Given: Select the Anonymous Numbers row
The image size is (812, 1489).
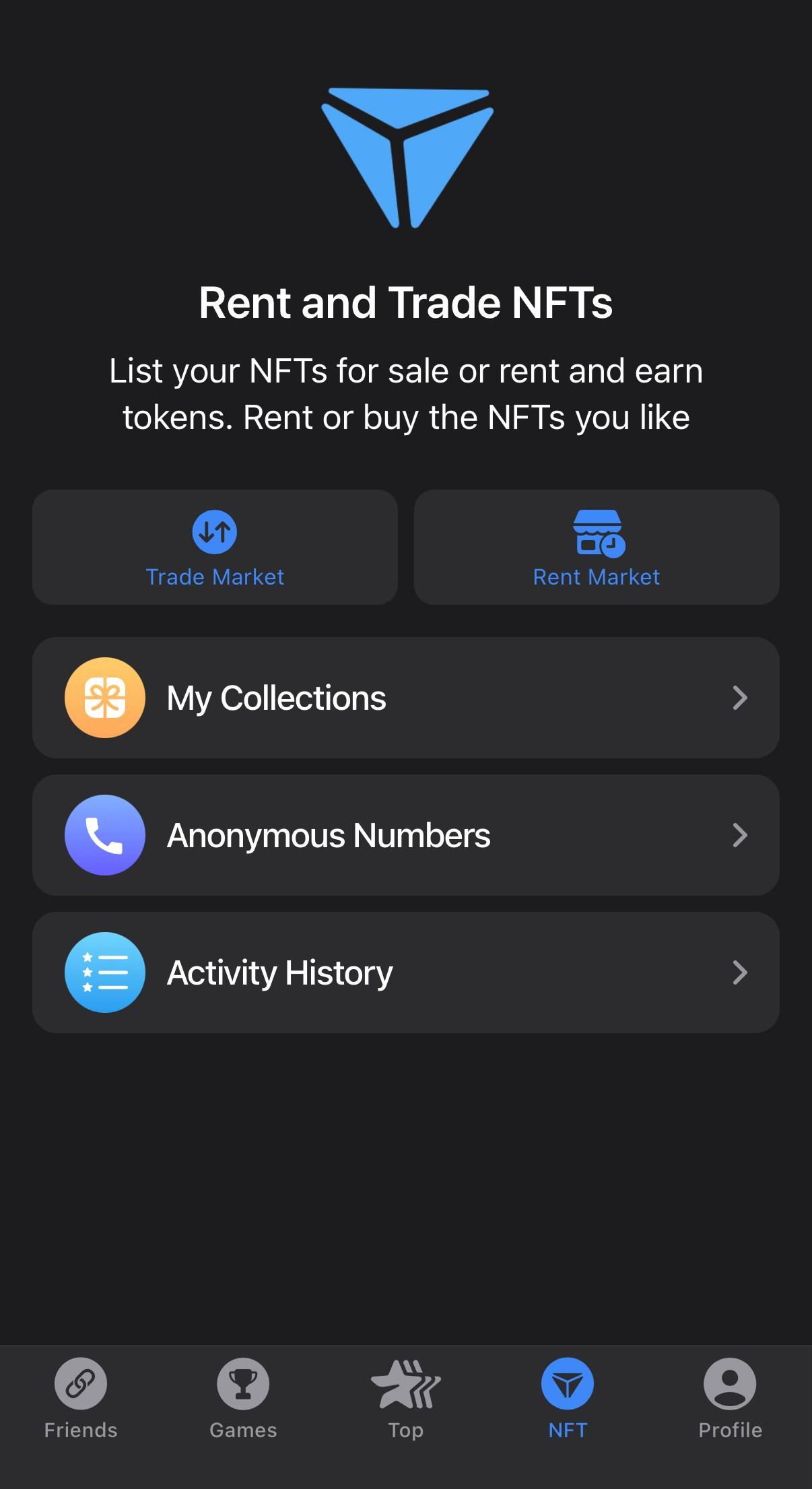Looking at the screenshot, I should click(x=406, y=834).
